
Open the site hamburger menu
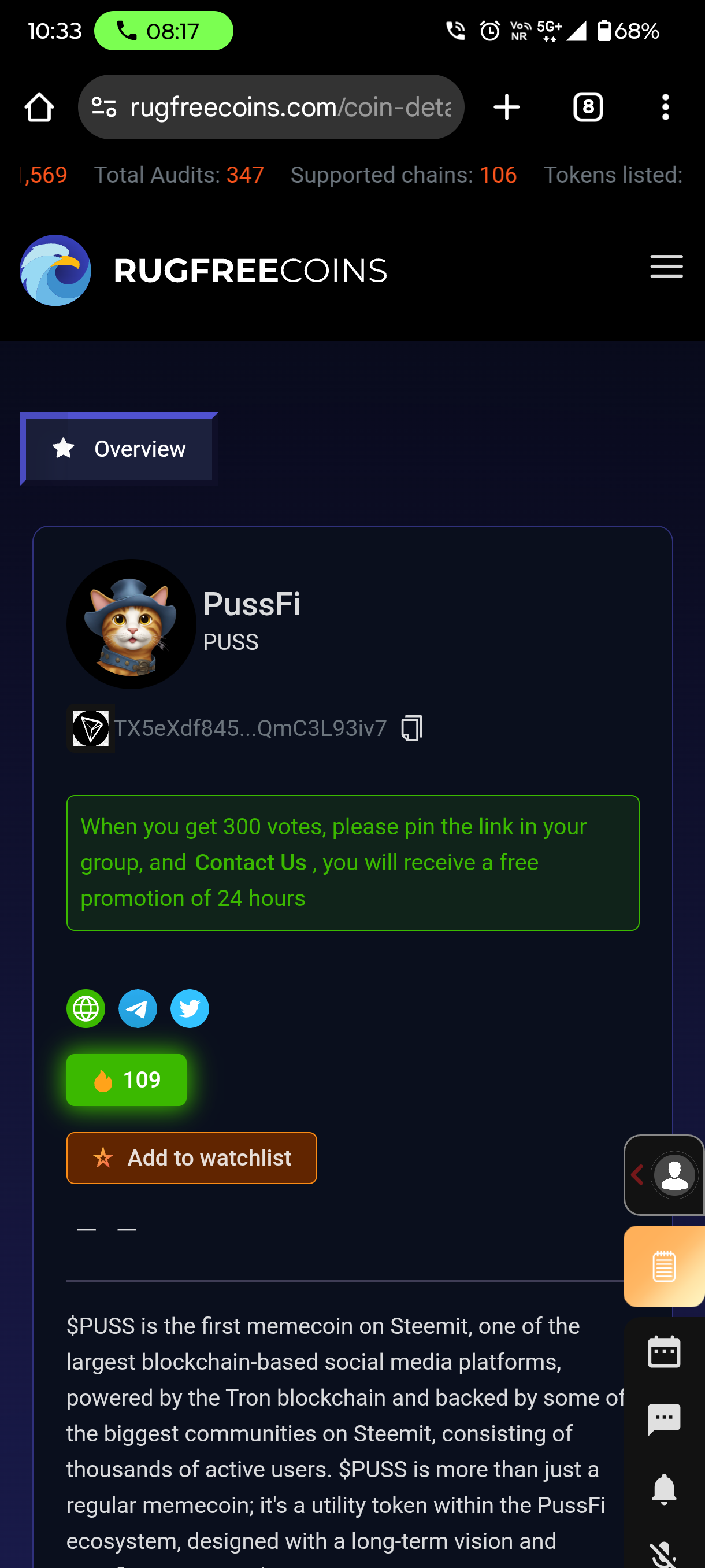pos(666,267)
